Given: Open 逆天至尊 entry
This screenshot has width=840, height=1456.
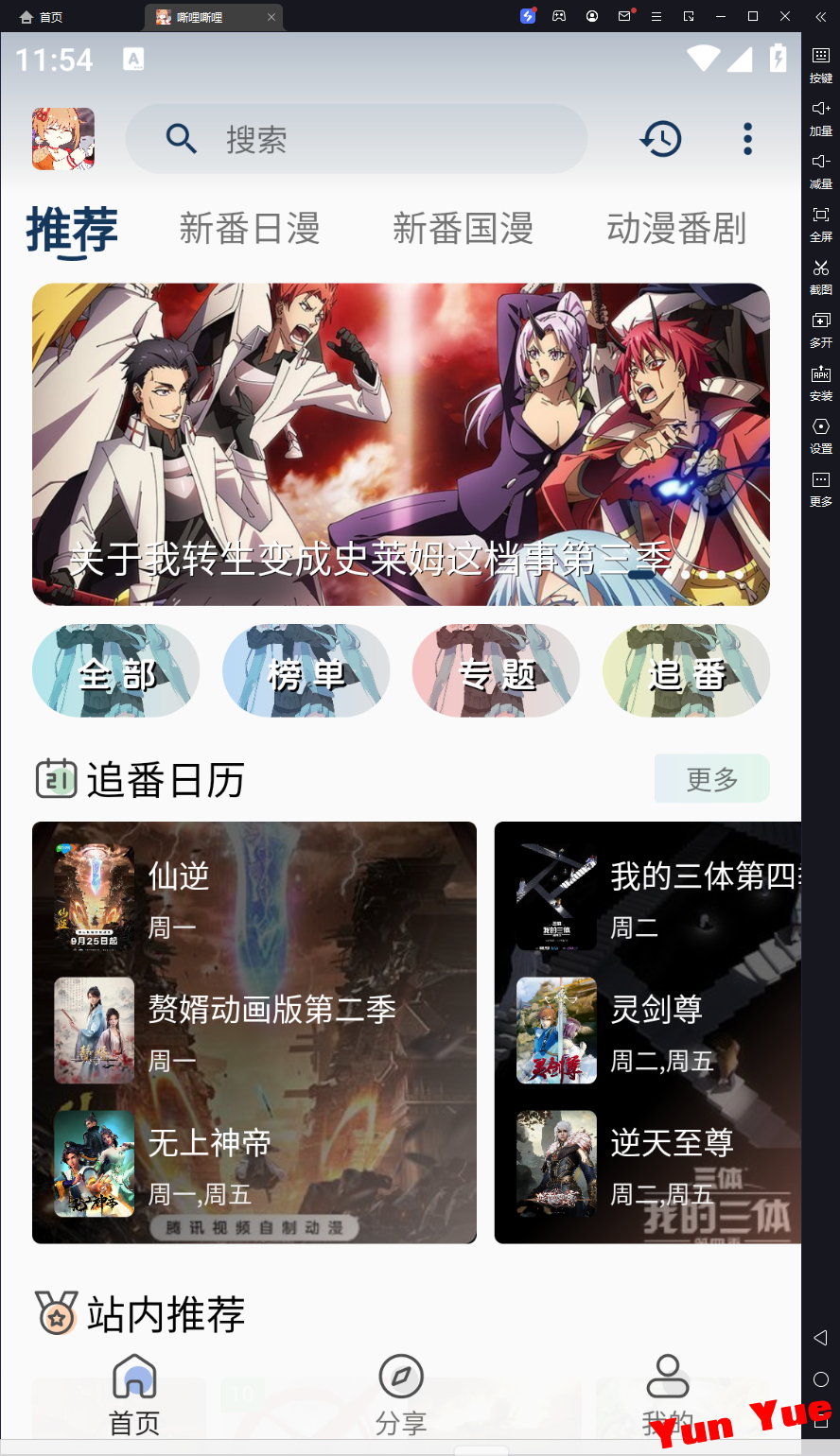Looking at the screenshot, I should (x=672, y=1163).
